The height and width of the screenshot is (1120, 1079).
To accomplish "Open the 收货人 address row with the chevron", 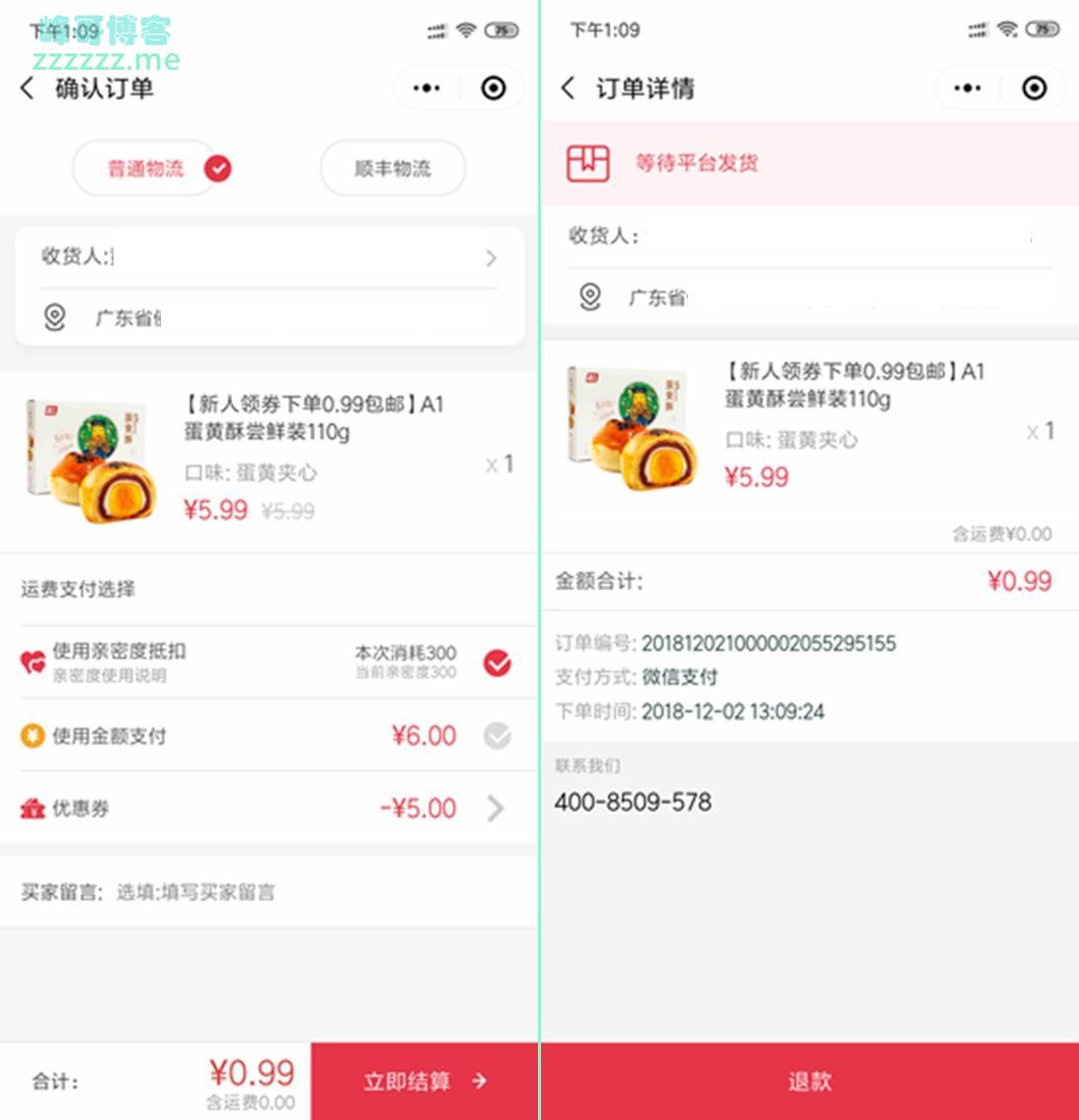I will pyautogui.click(x=491, y=258).
